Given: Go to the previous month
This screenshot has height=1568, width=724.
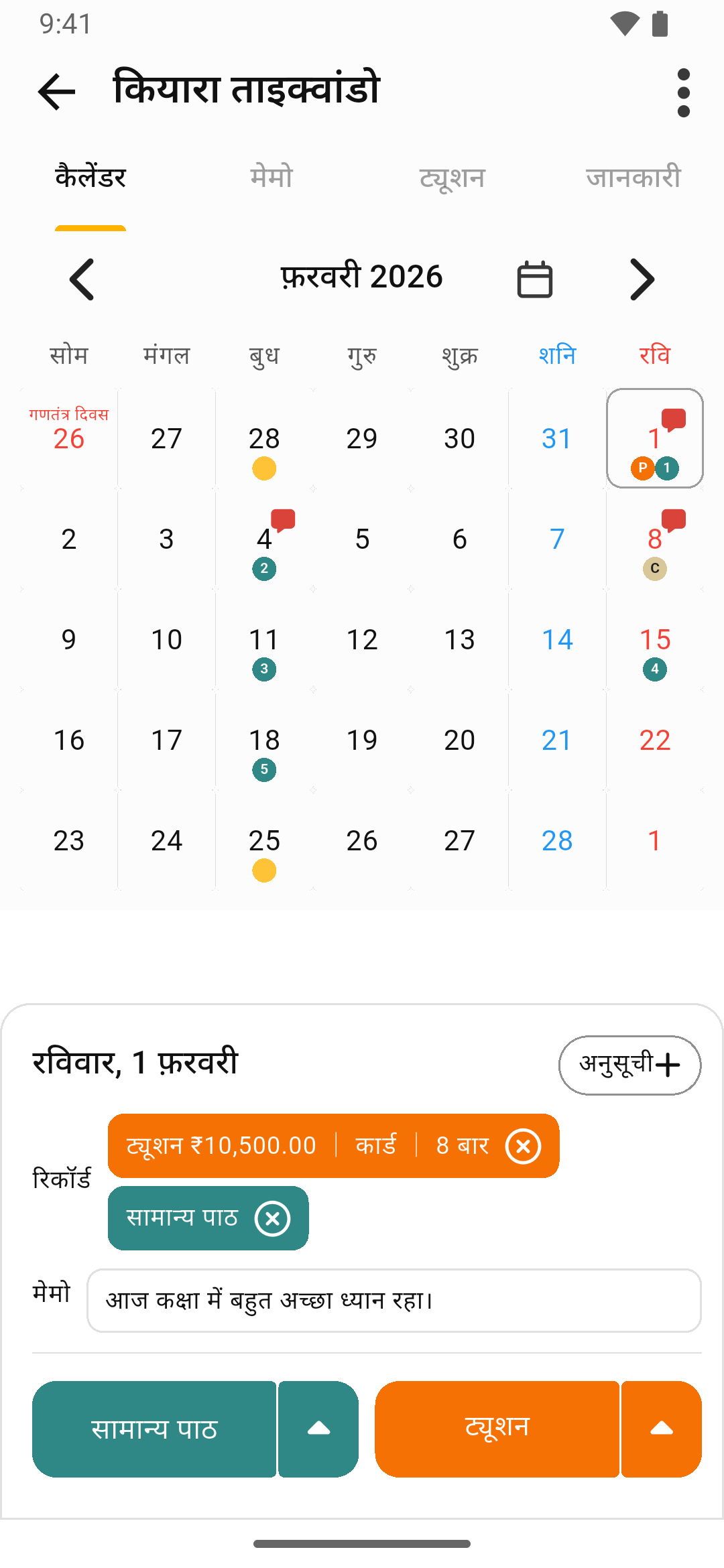Looking at the screenshot, I should (82, 279).
